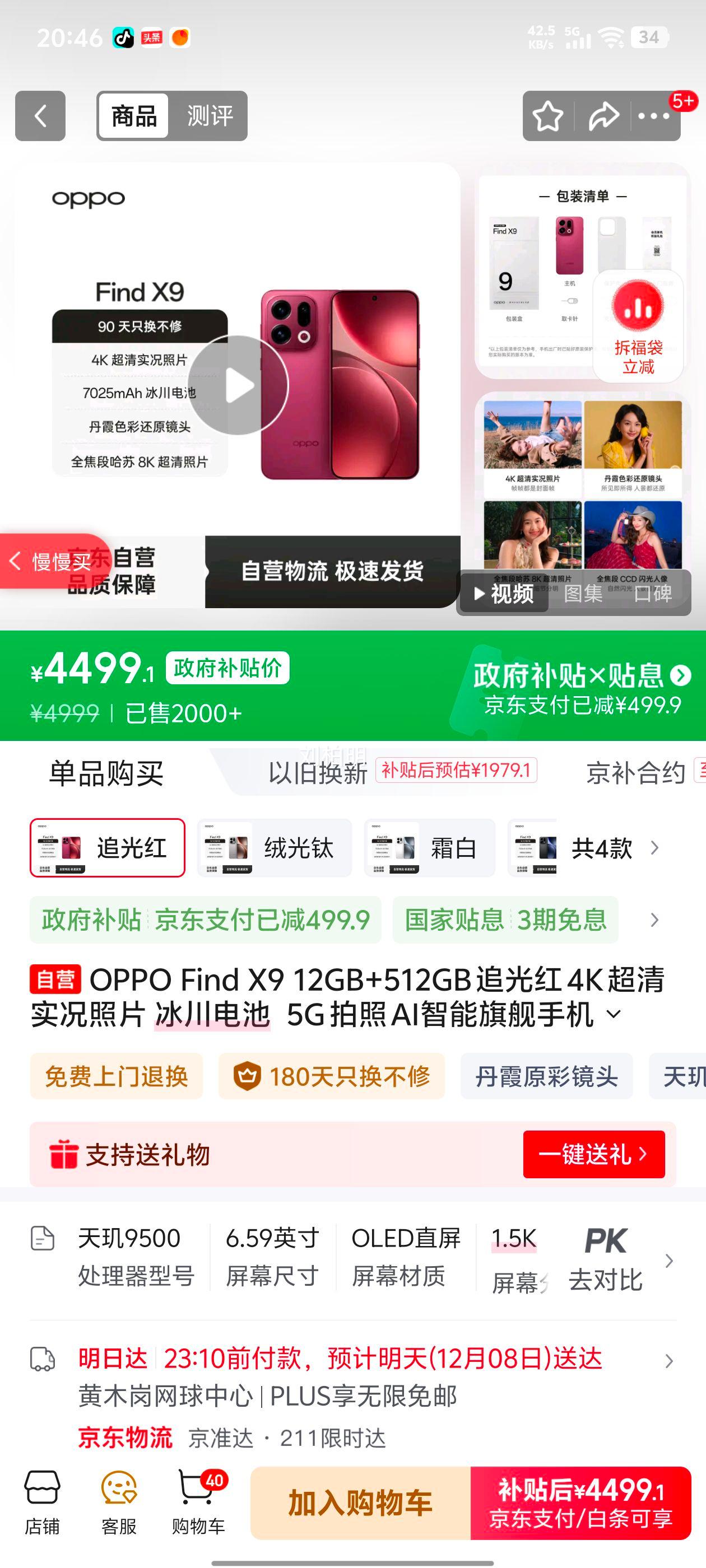This screenshot has width=706, height=1568.
Task: Tap 一键送礼 gift button
Action: (x=593, y=1155)
